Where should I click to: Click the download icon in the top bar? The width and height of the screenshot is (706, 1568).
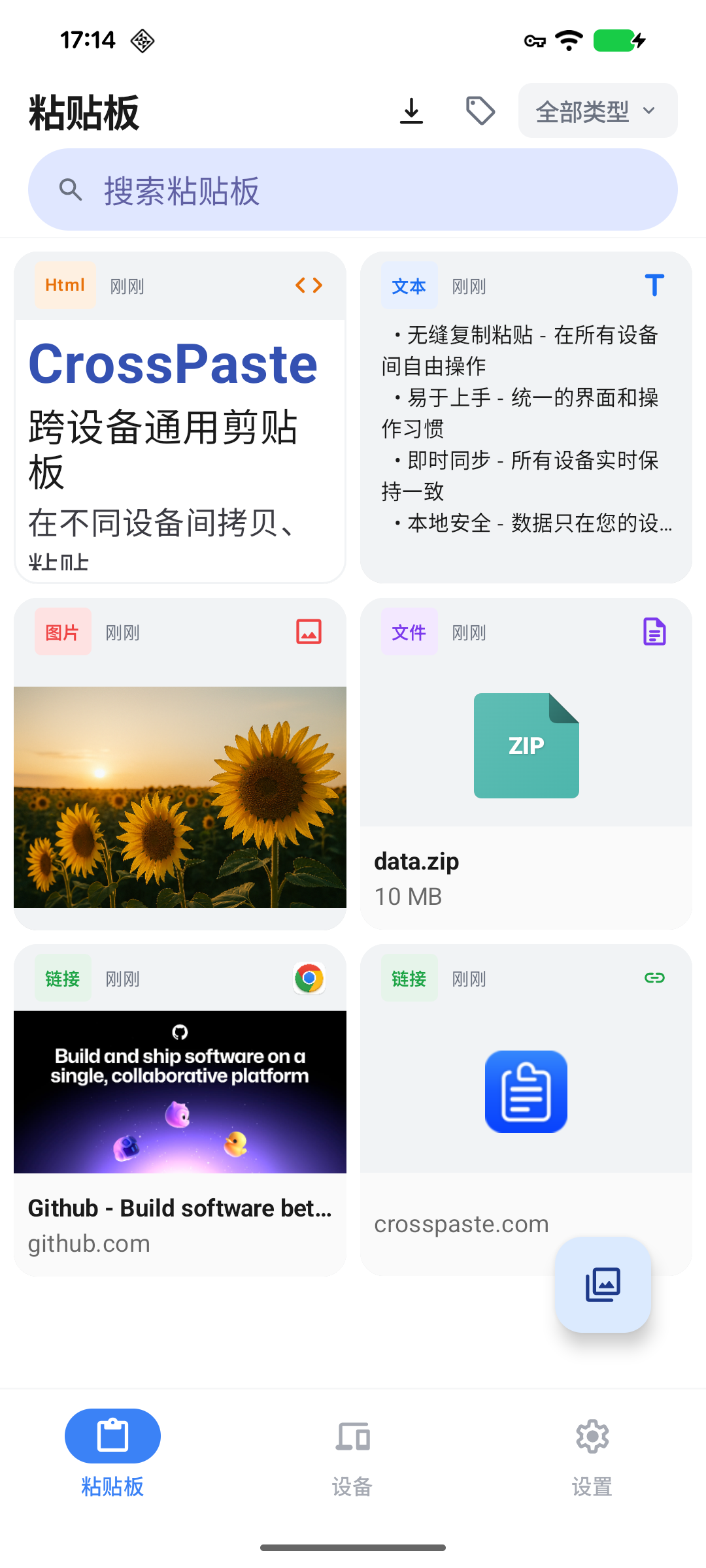point(411,110)
